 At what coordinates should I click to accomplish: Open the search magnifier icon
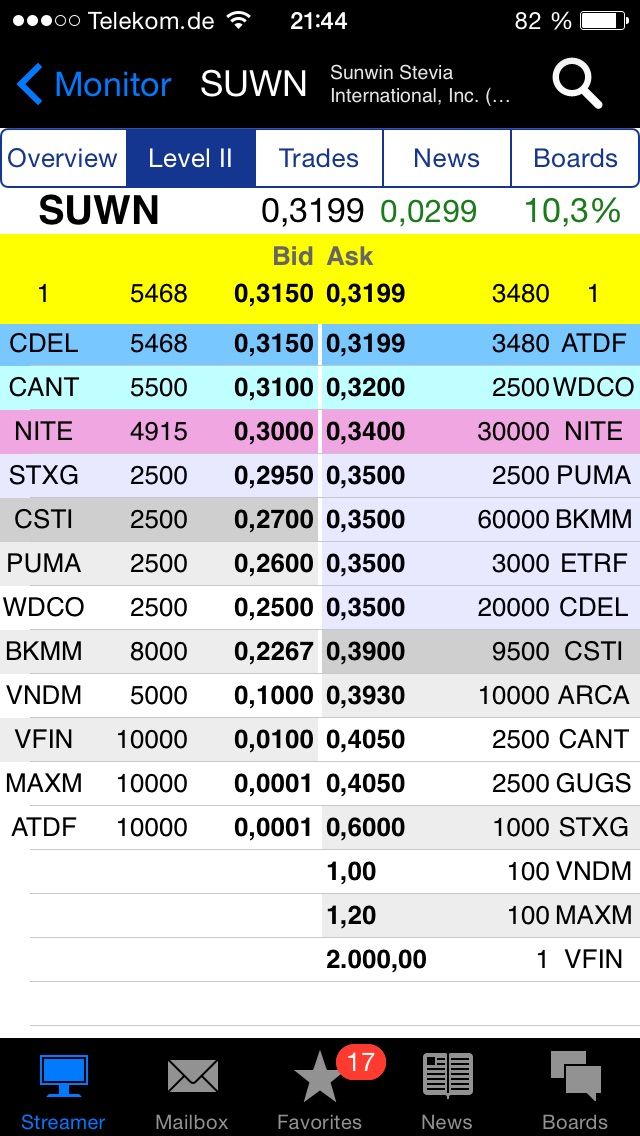point(577,84)
